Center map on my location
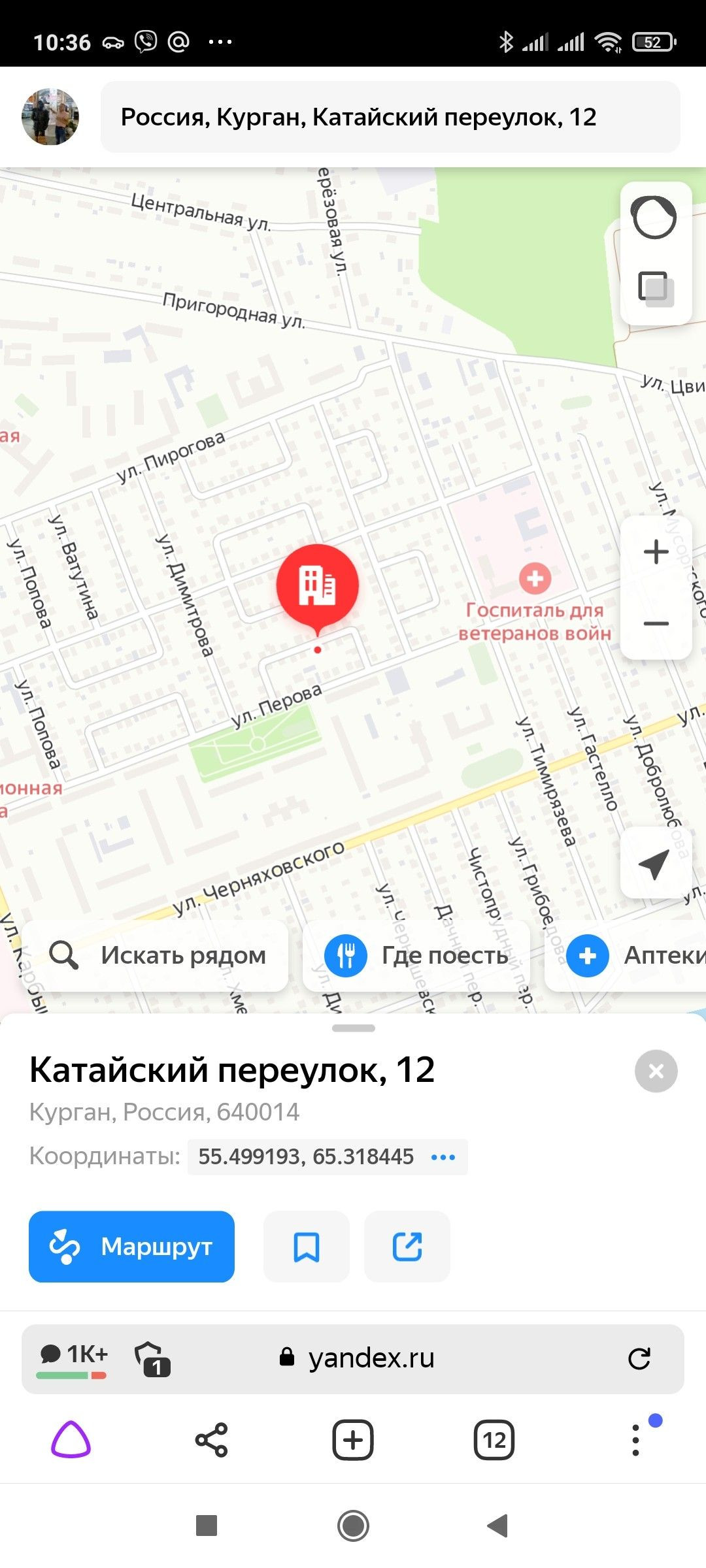 point(655,863)
